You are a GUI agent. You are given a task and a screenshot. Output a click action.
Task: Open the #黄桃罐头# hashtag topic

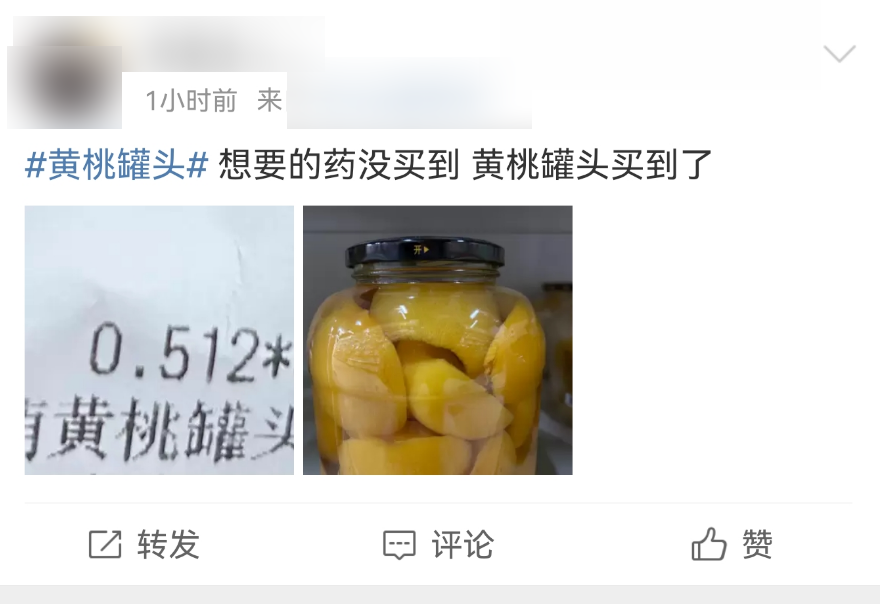click(x=116, y=164)
